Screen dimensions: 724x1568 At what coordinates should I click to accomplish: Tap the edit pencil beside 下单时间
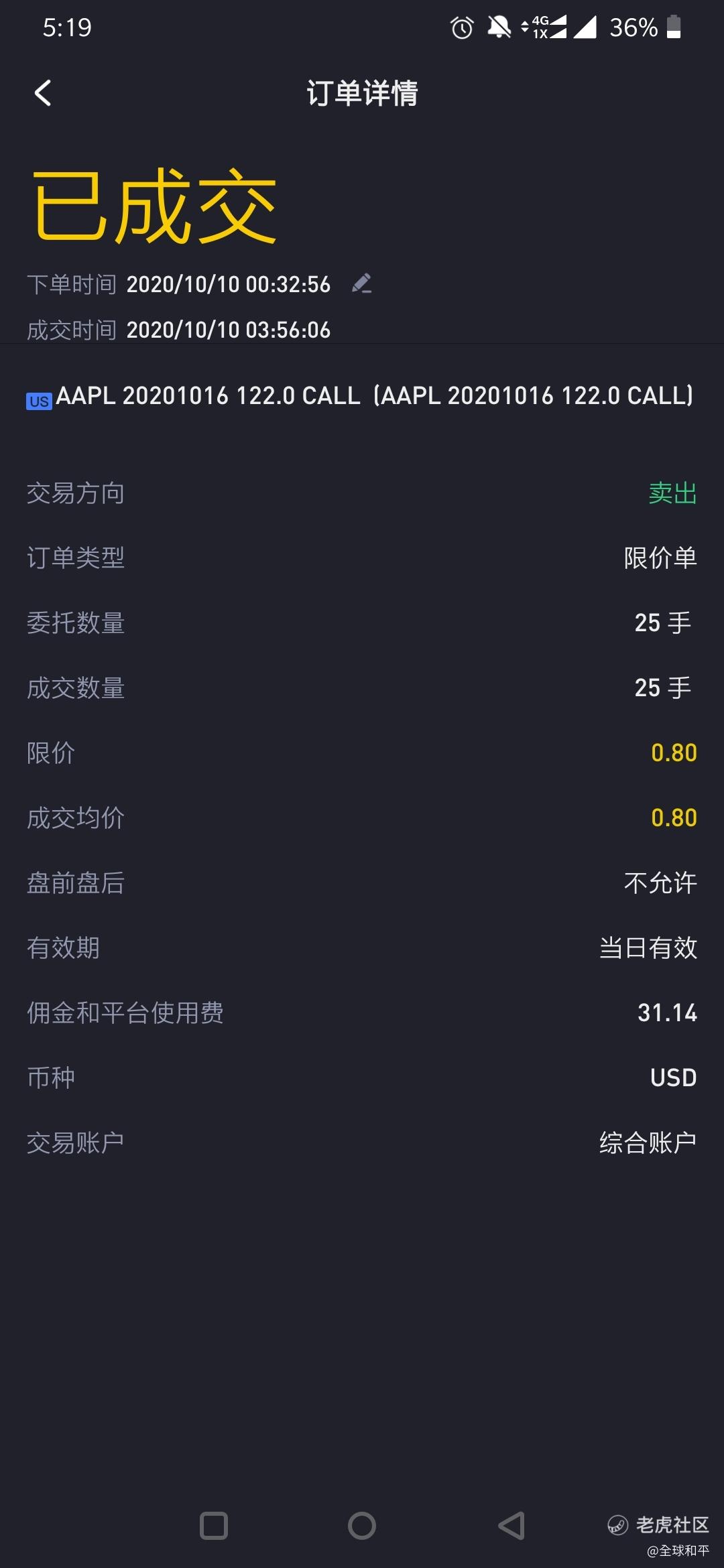pos(362,283)
